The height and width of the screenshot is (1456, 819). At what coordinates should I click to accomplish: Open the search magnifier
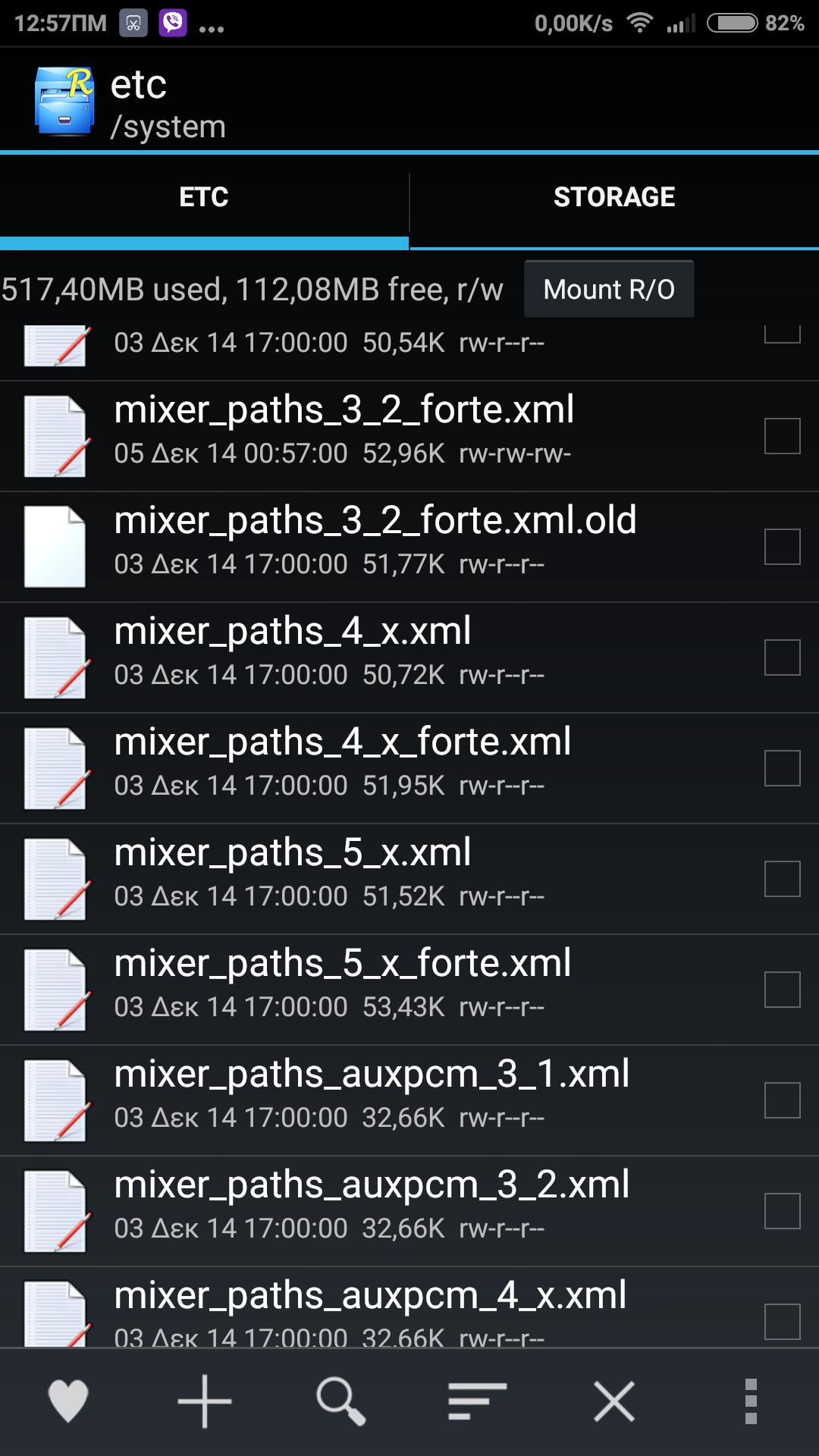click(x=341, y=1401)
